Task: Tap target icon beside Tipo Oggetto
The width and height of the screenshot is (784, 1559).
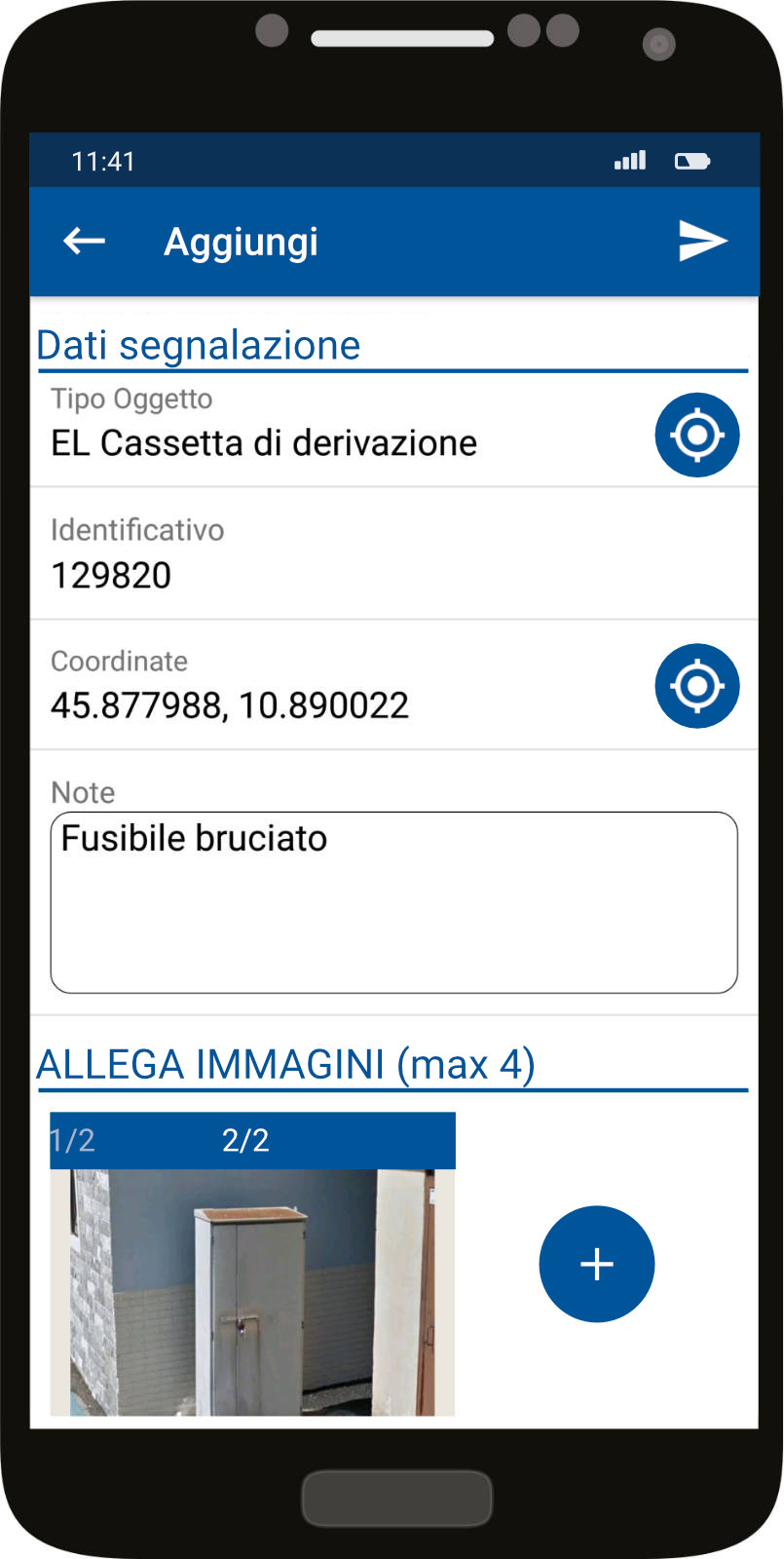Action: coord(697,435)
